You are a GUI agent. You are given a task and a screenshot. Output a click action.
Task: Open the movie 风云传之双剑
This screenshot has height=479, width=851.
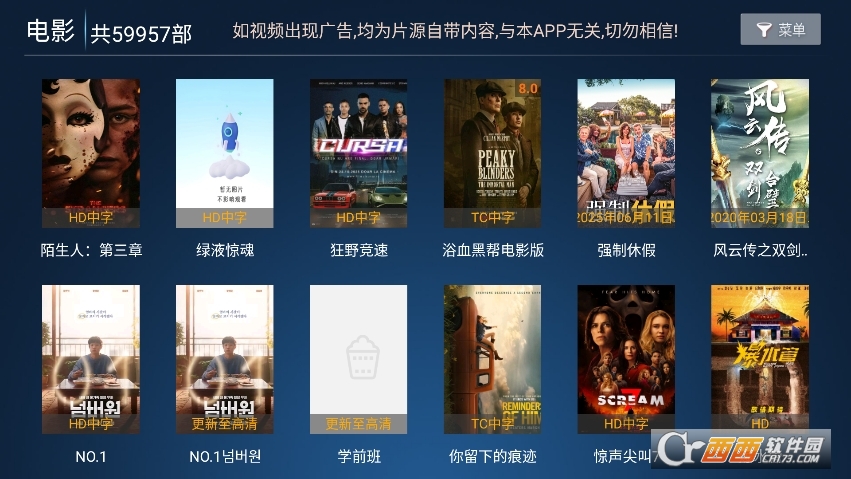pyautogui.click(x=760, y=154)
